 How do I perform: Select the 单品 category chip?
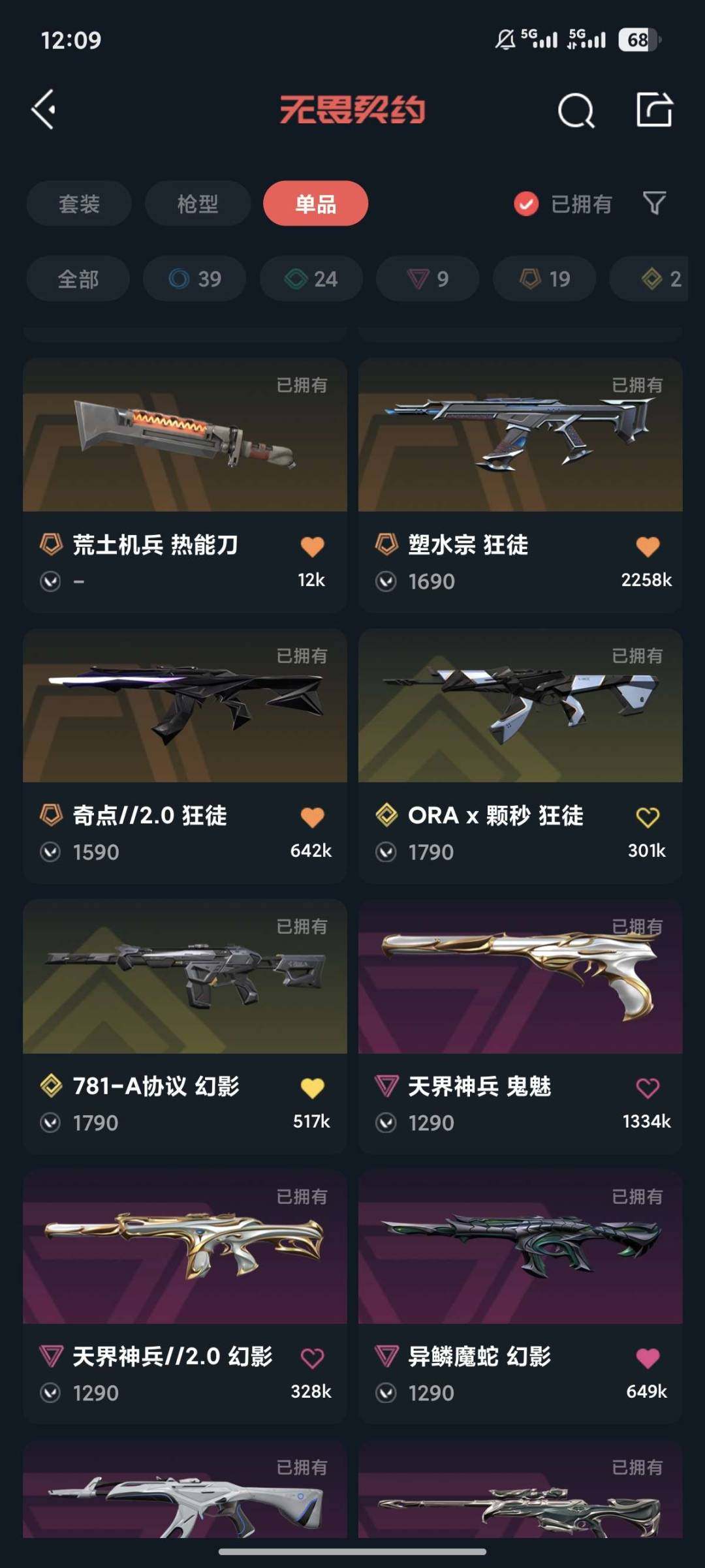(x=315, y=204)
